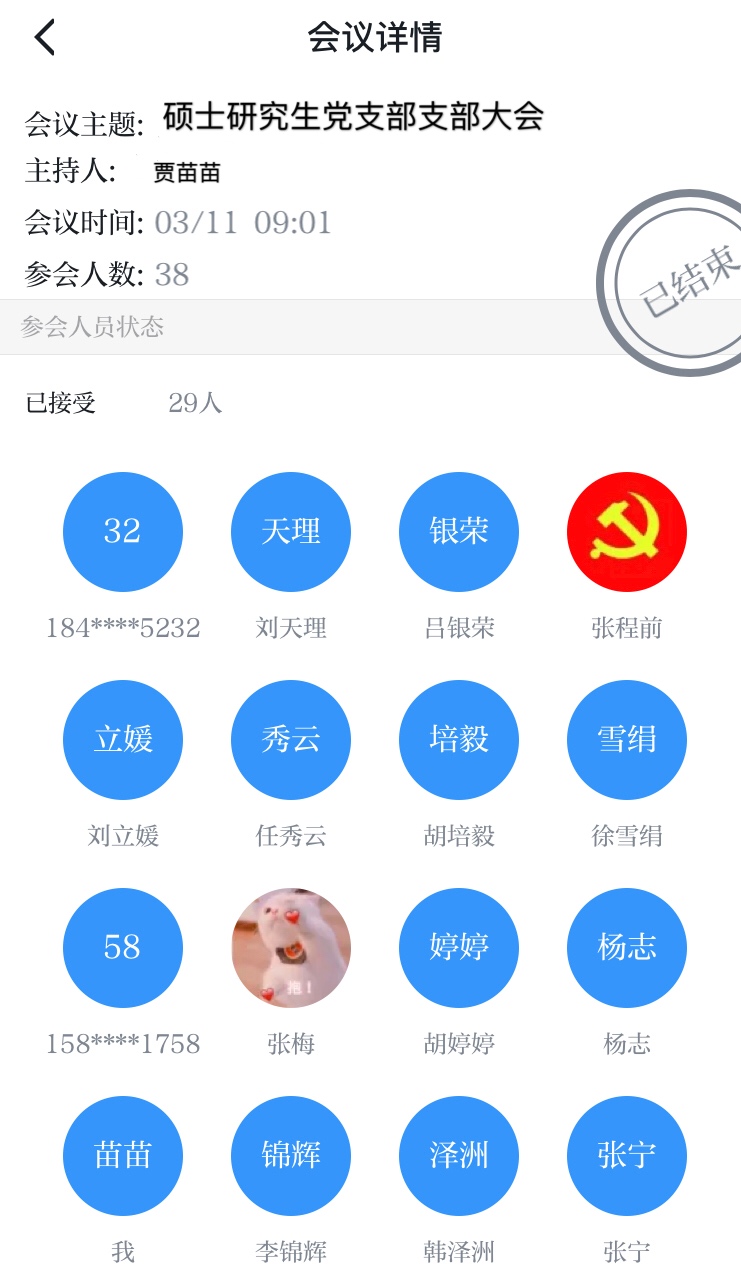
Task: Select 徐雪绢's avatar
Action: [x=627, y=740]
